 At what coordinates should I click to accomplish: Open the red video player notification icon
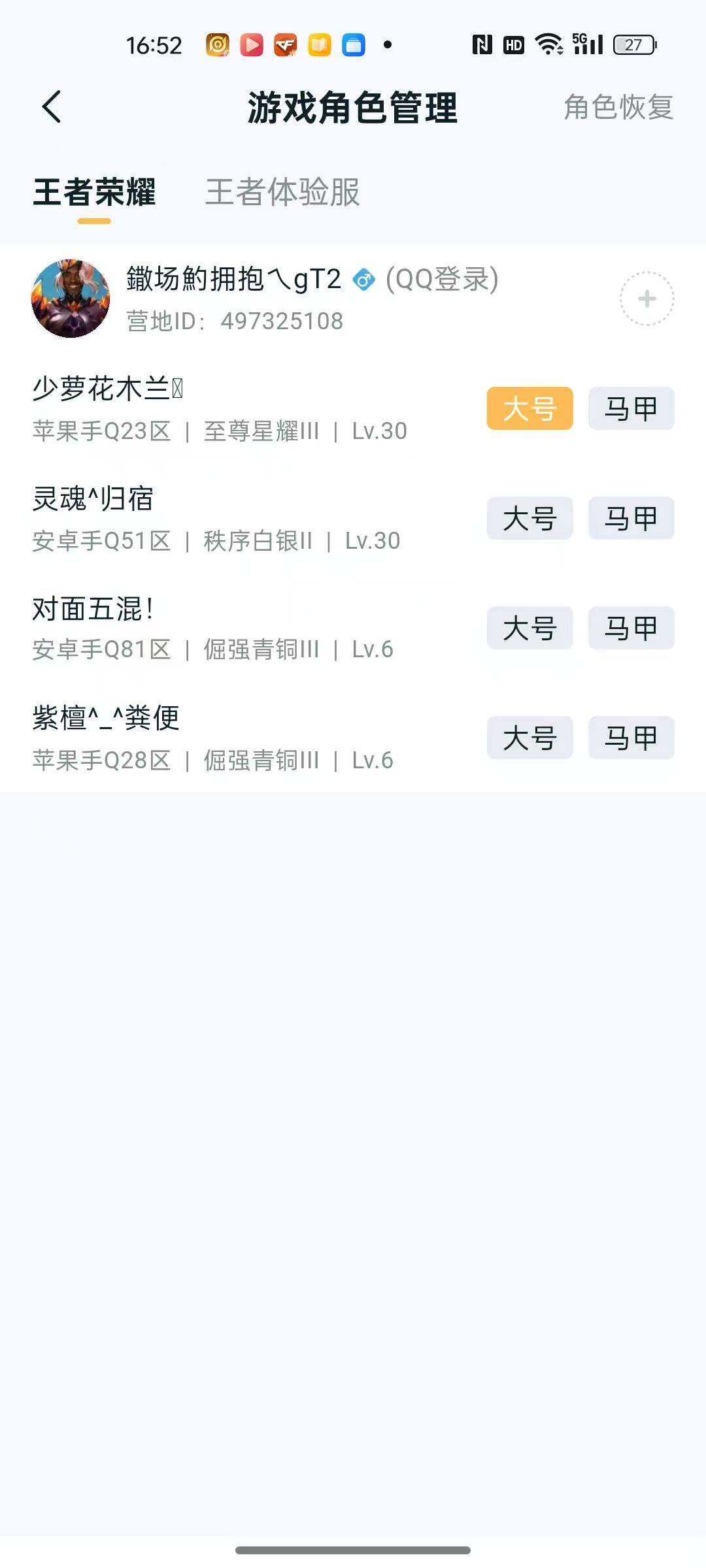[252, 46]
